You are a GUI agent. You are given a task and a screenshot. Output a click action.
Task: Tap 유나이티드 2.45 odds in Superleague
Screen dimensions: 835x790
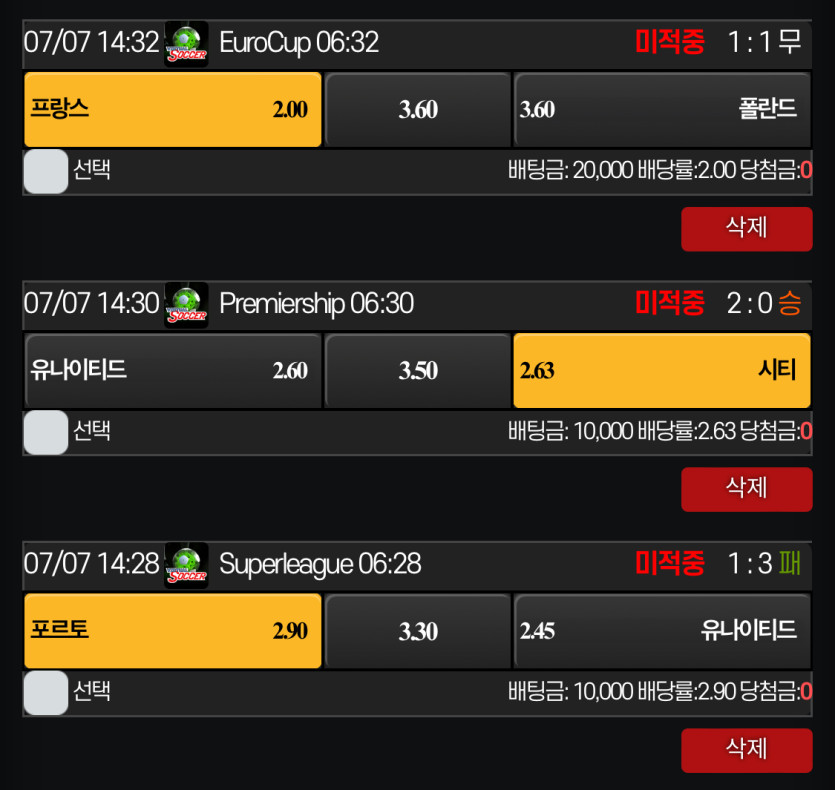tap(661, 631)
